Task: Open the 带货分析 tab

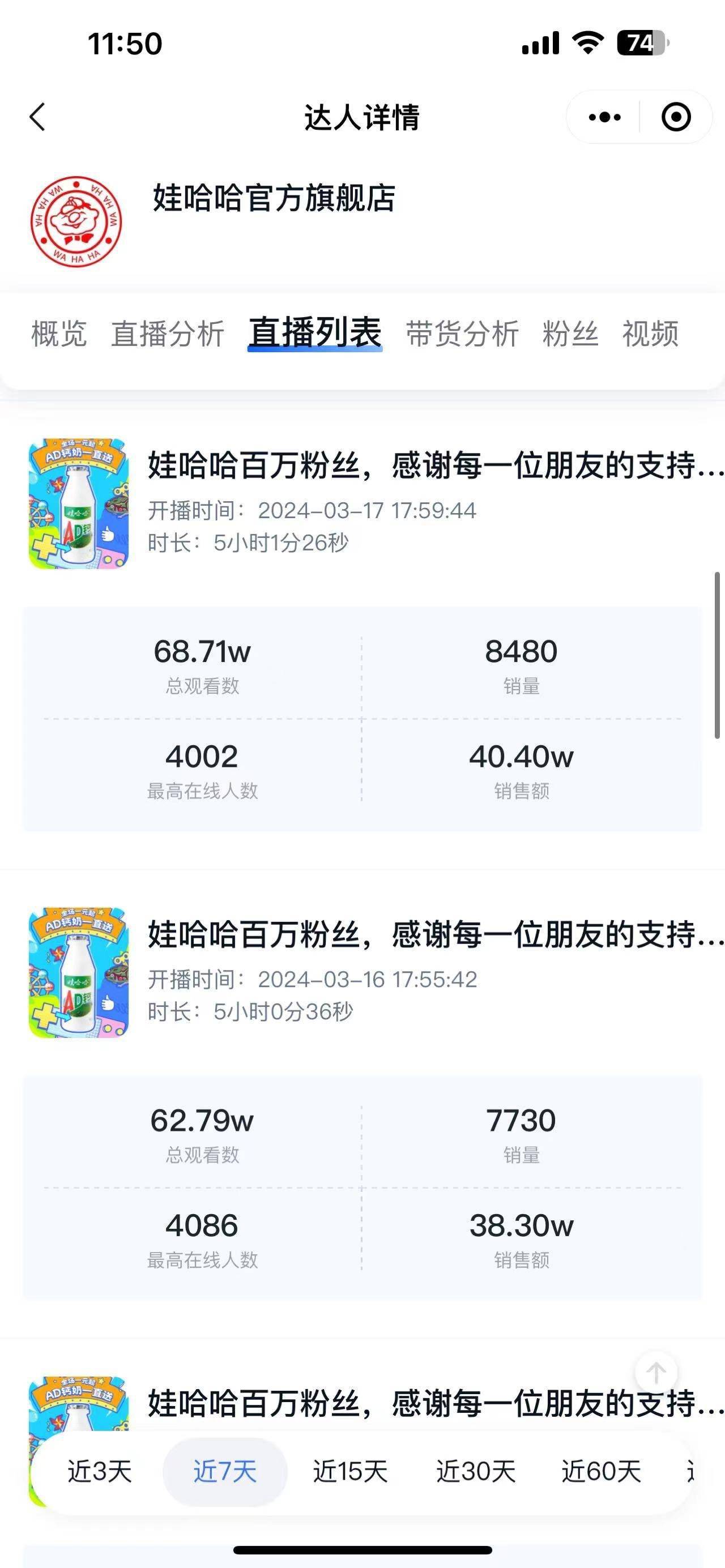Action: click(462, 334)
